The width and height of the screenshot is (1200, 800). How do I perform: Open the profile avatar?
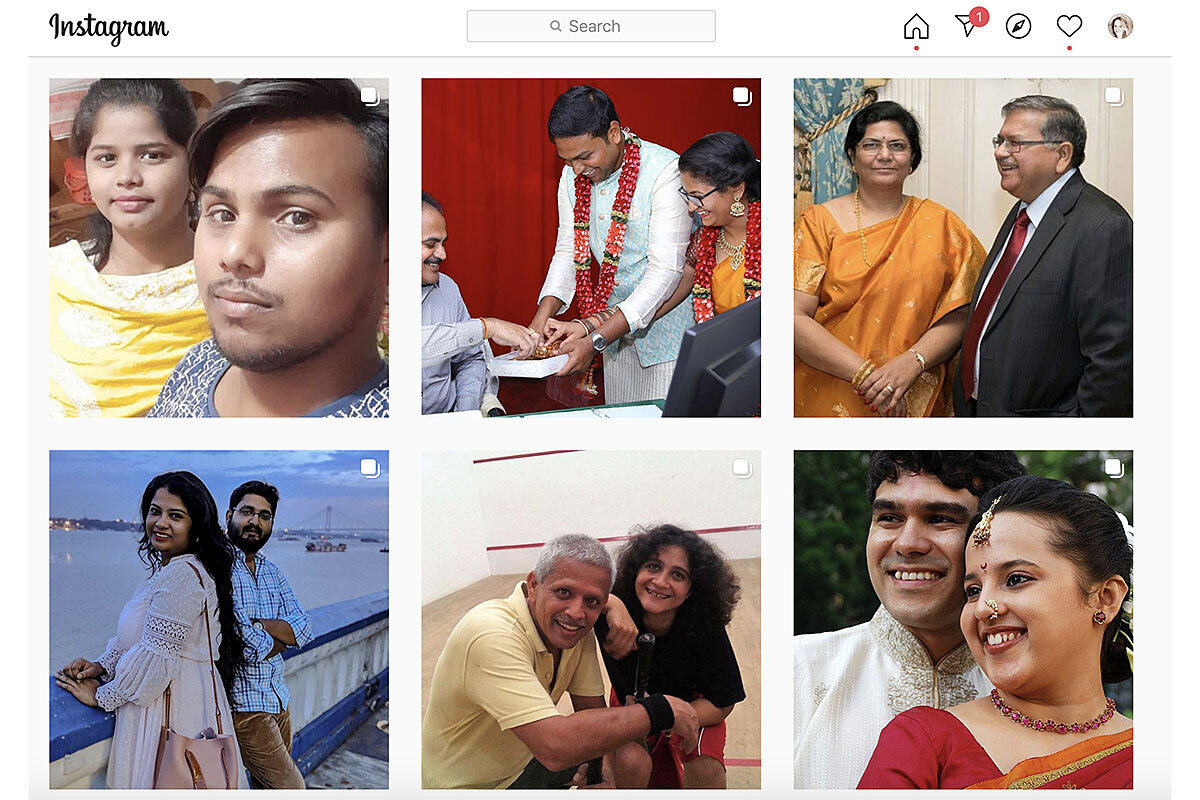pyautogui.click(x=1120, y=26)
